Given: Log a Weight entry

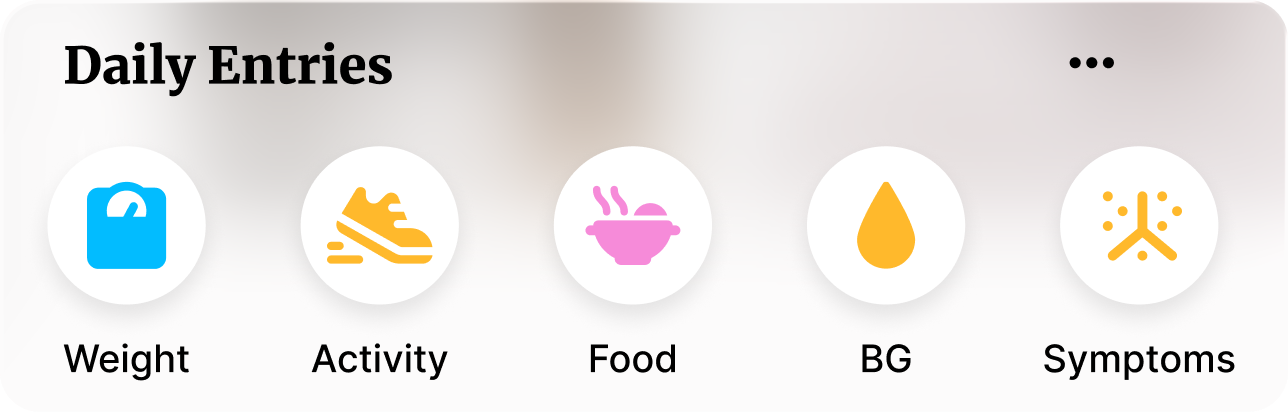Looking at the screenshot, I should tap(126, 226).
